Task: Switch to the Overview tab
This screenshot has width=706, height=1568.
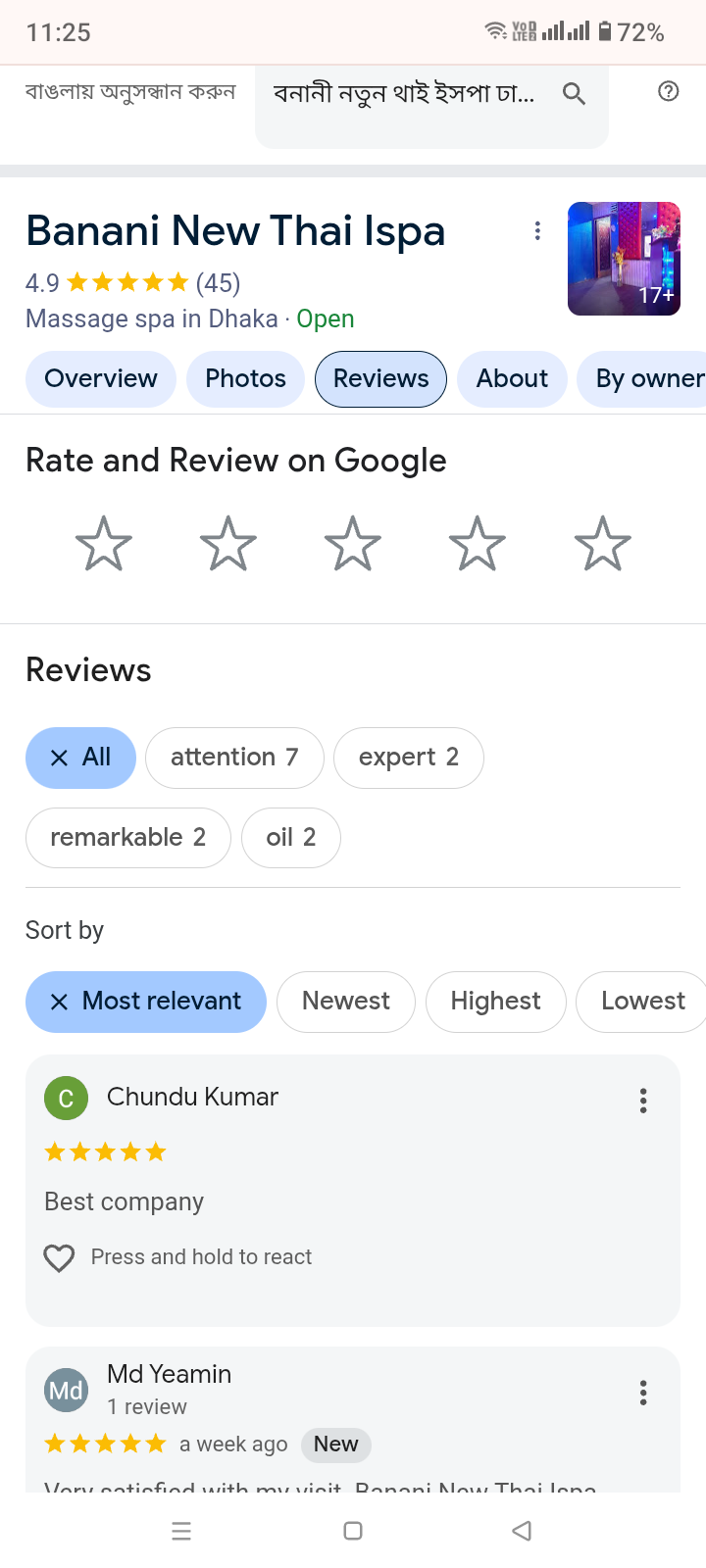Action: click(101, 379)
